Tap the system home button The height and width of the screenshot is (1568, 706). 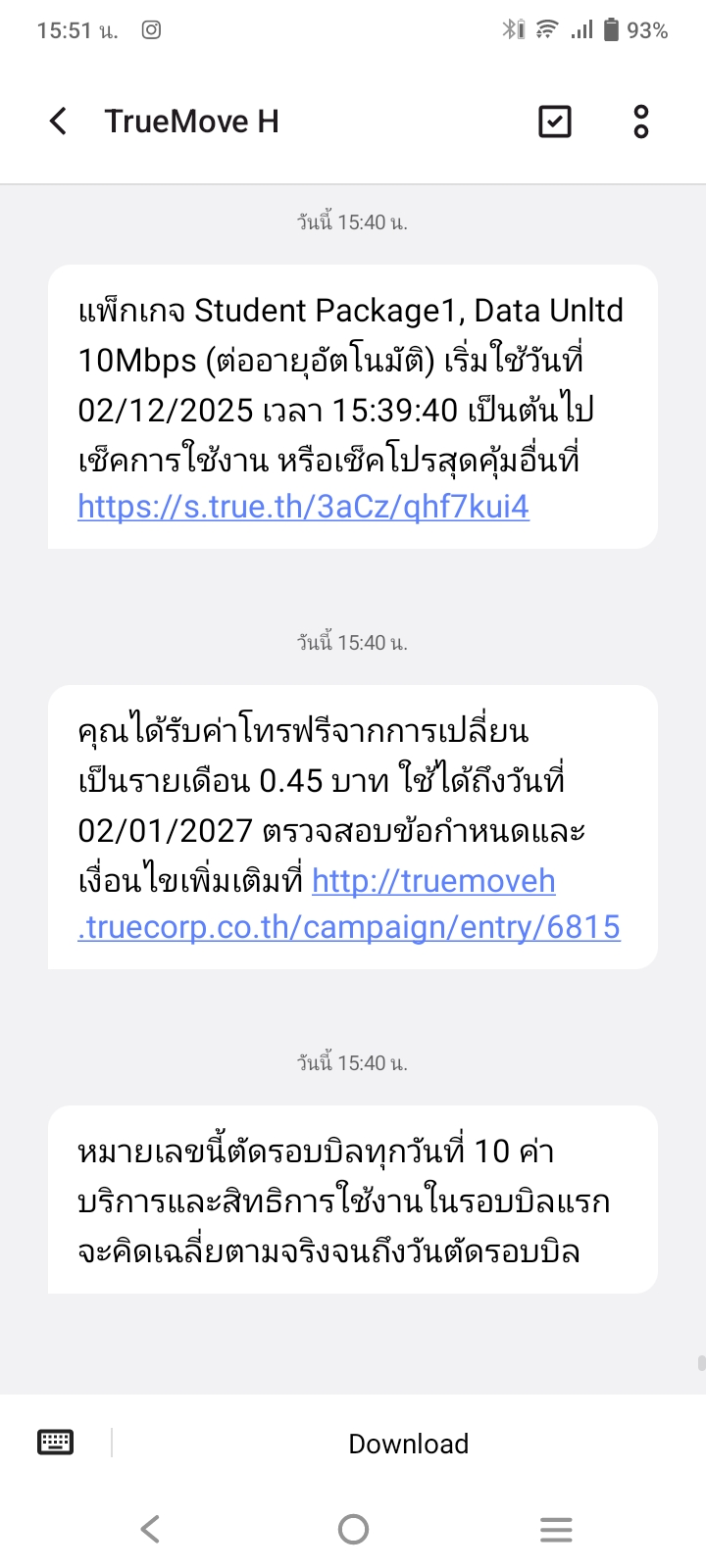353,1529
